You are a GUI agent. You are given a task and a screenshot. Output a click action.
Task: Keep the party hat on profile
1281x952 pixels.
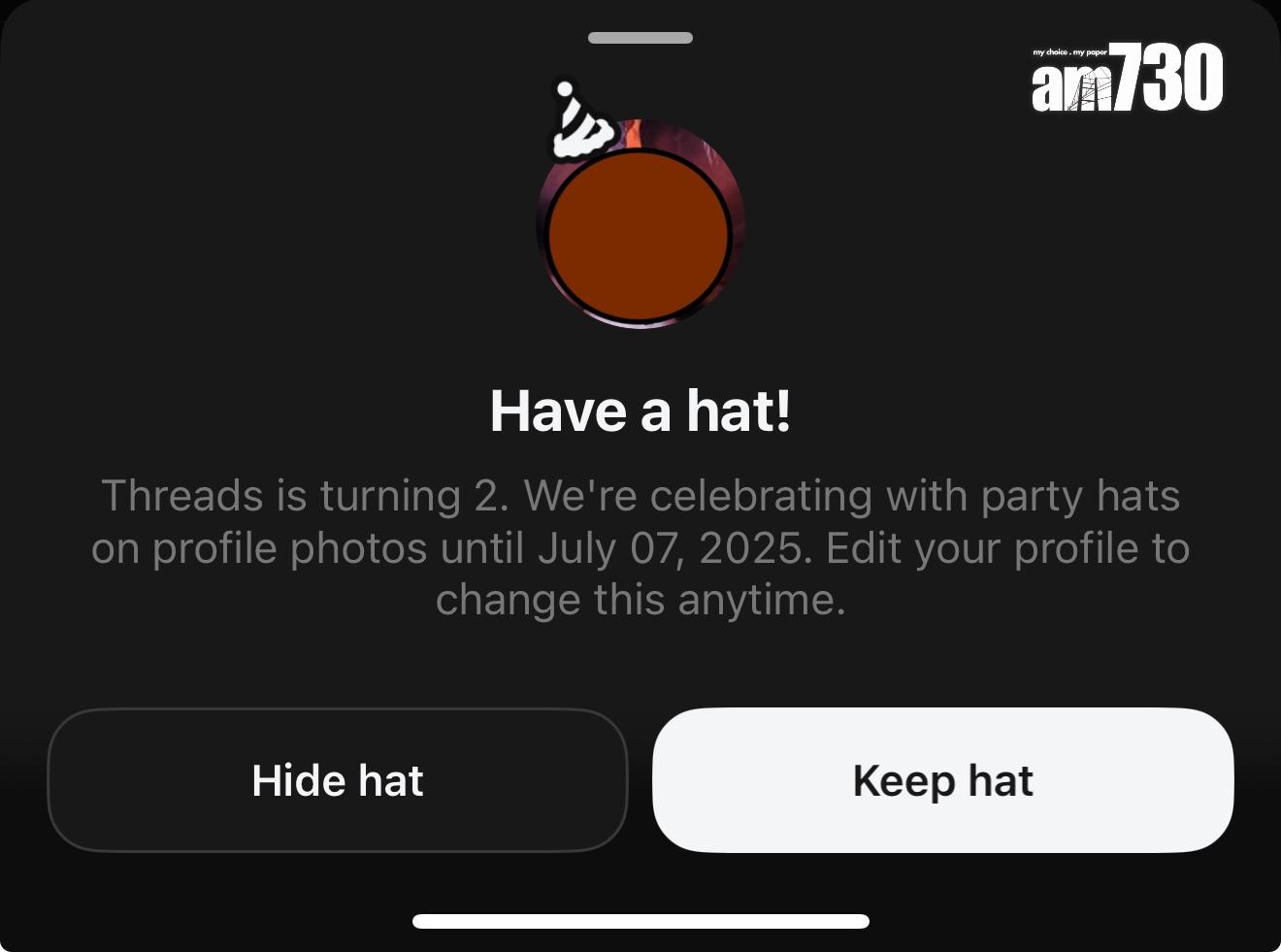click(x=942, y=780)
